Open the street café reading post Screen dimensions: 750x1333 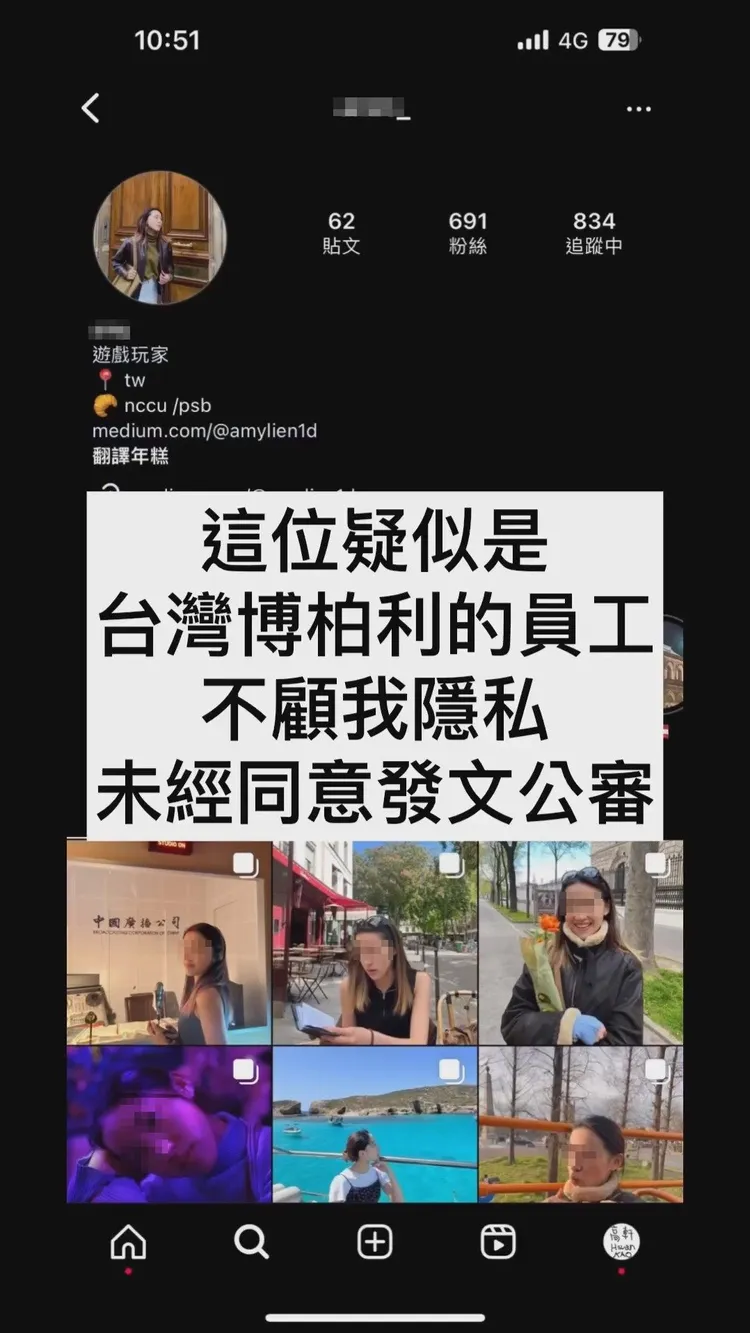pyautogui.click(x=373, y=940)
